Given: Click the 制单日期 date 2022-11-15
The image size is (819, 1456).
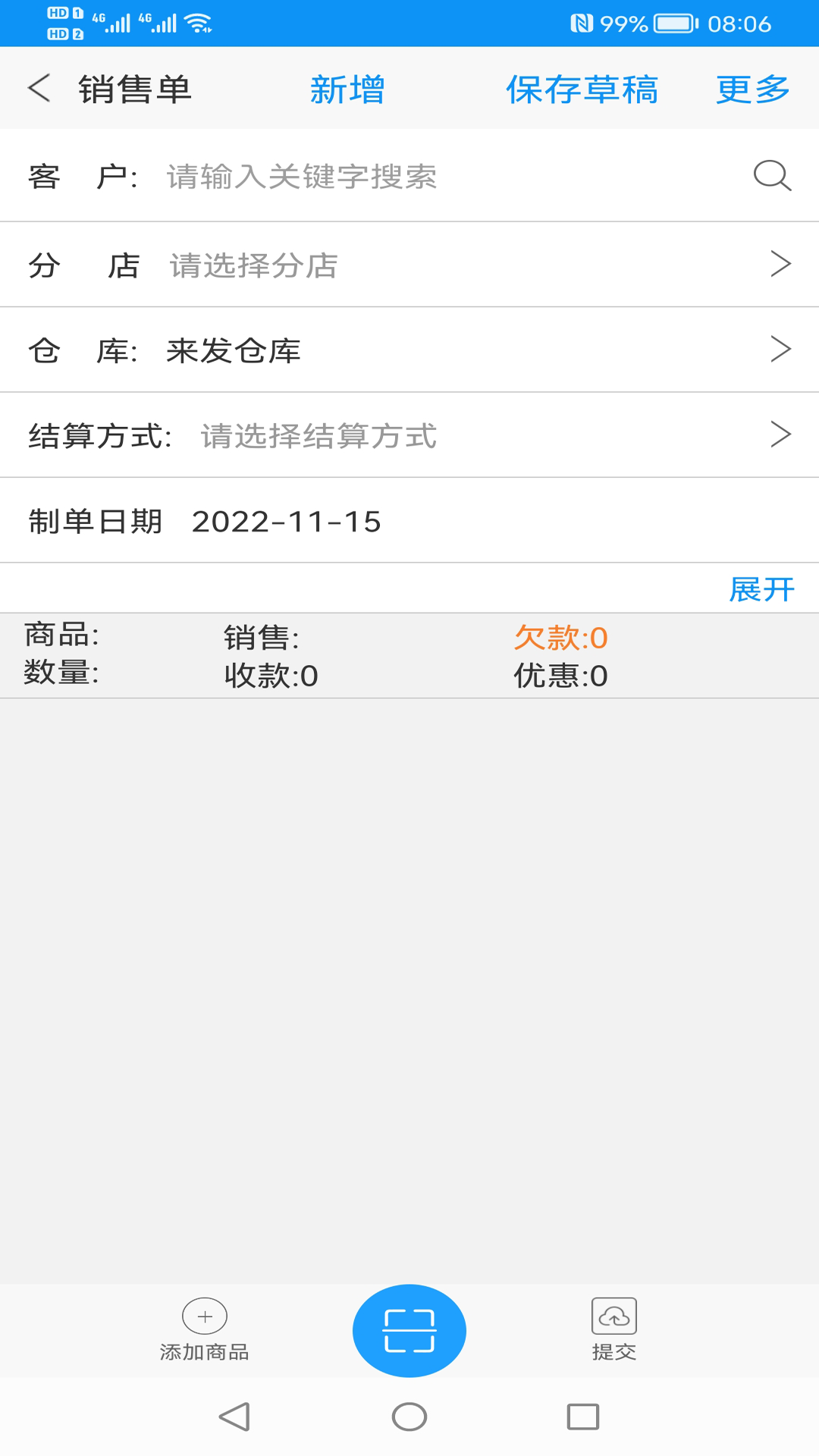Looking at the screenshot, I should (287, 521).
